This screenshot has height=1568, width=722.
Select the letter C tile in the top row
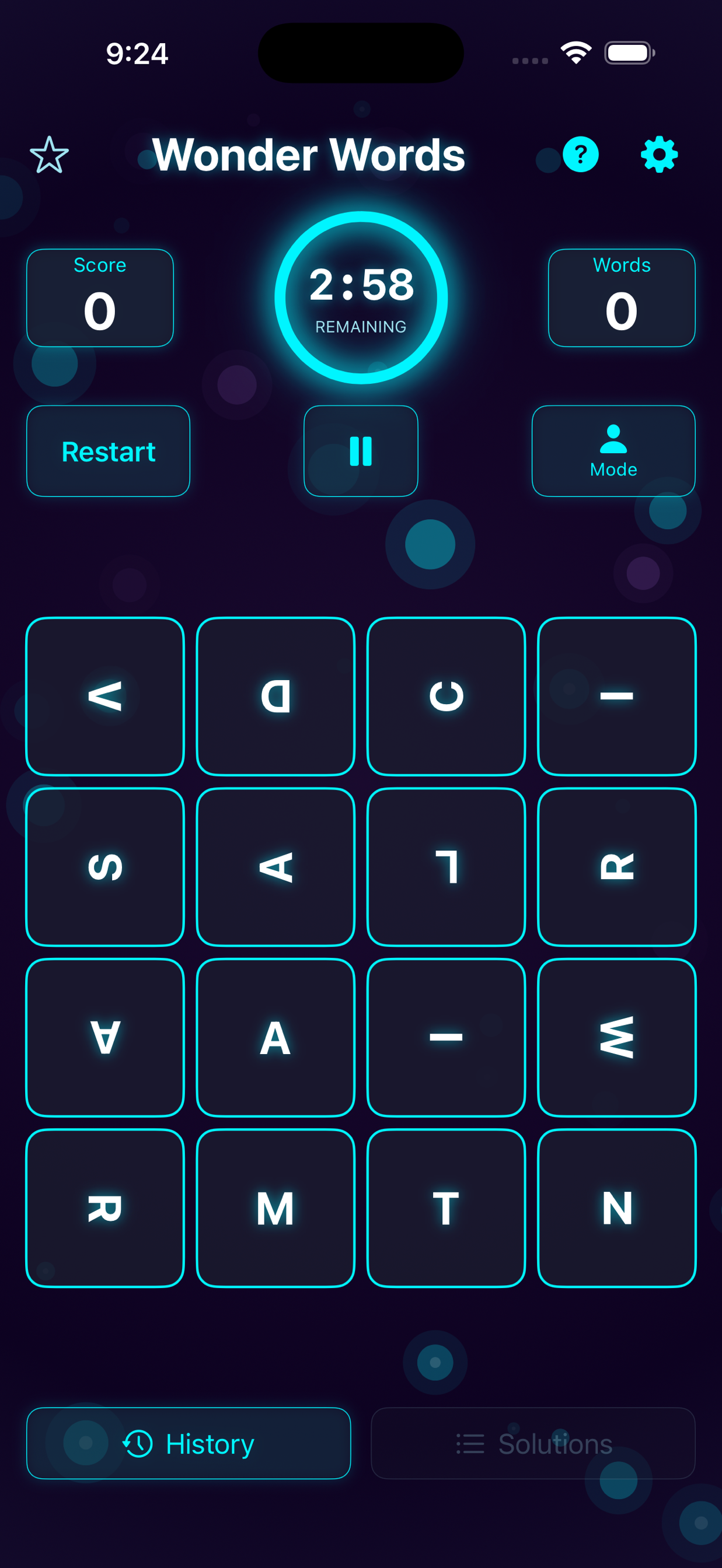(x=446, y=696)
